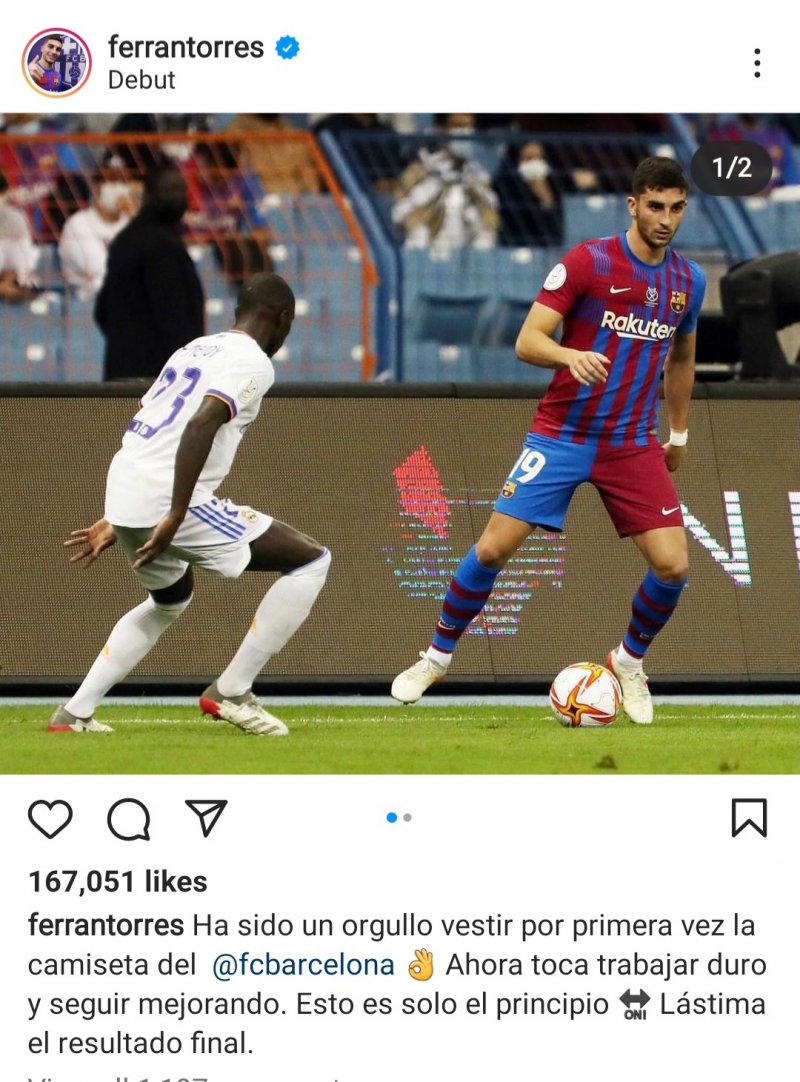Save the post with the bookmark icon
This screenshot has width=800, height=1082.
pyautogui.click(x=748, y=818)
